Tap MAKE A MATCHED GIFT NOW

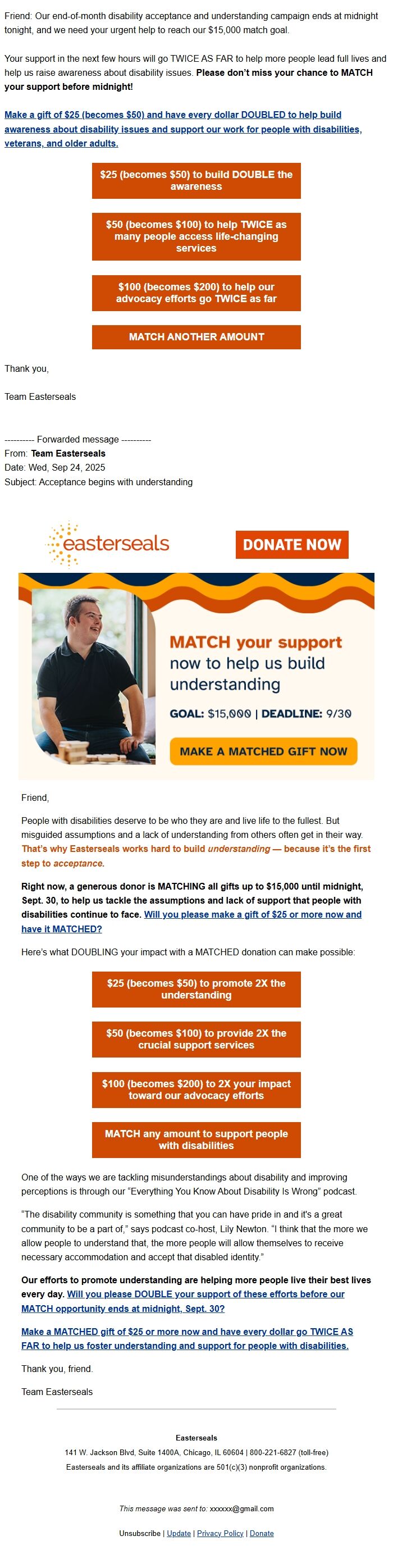[x=263, y=751]
